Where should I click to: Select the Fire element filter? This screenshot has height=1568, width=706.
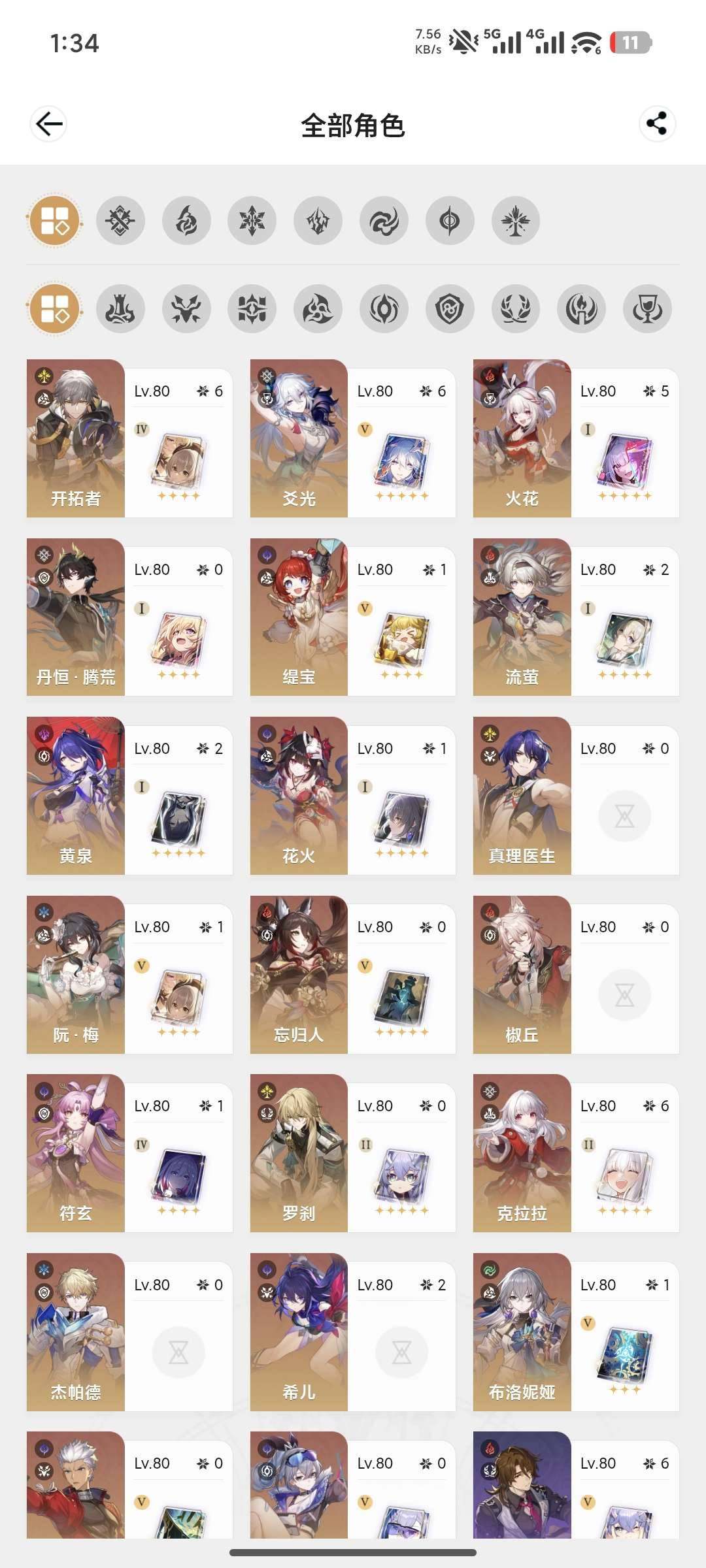(x=186, y=220)
